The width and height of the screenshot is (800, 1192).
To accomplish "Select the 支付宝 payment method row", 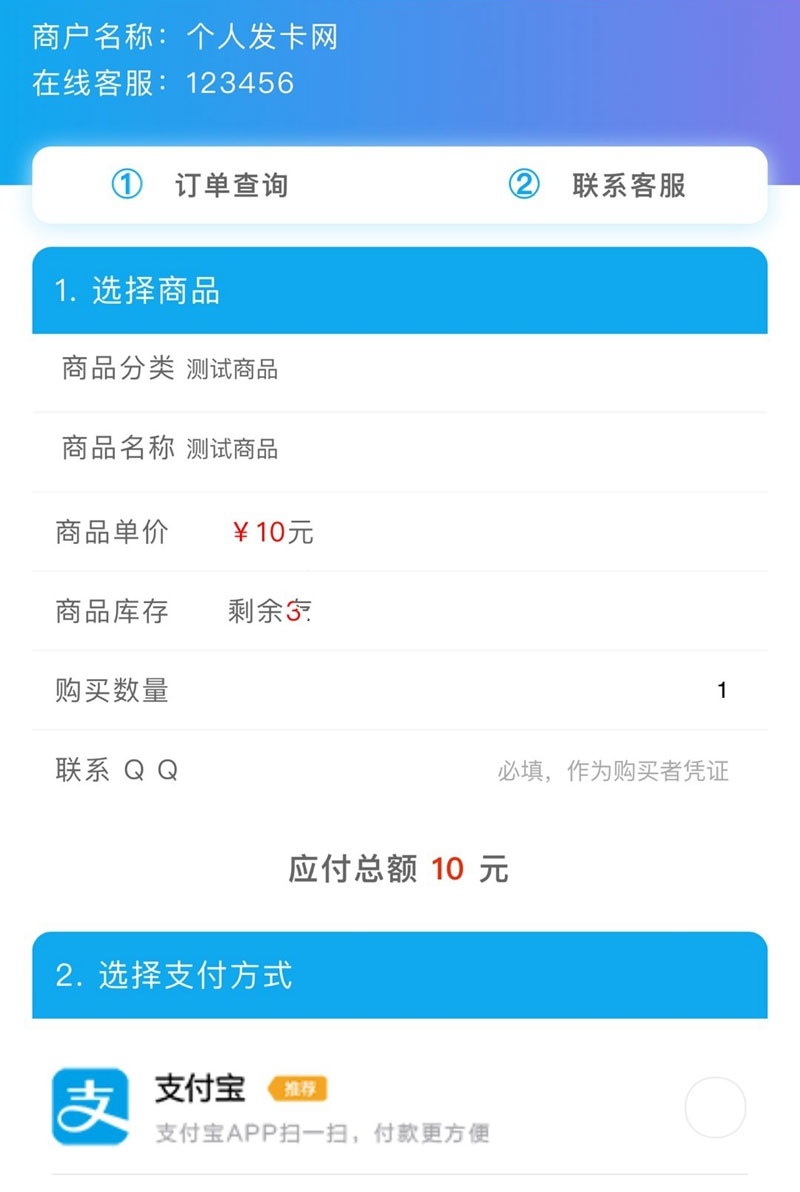I will pyautogui.click(x=400, y=1106).
